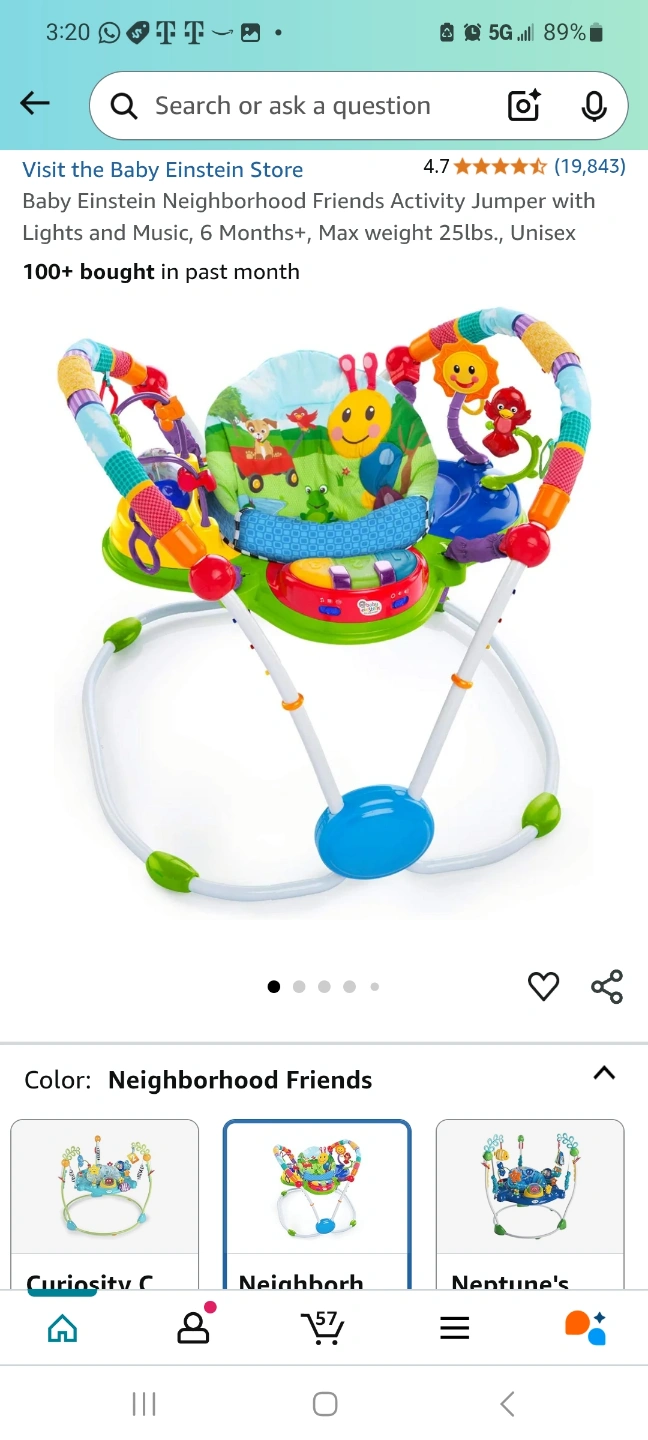Viewport: 648px width, 1440px height.
Task: Add the jumper to wish list heart
Action: [x=543, y=986]
